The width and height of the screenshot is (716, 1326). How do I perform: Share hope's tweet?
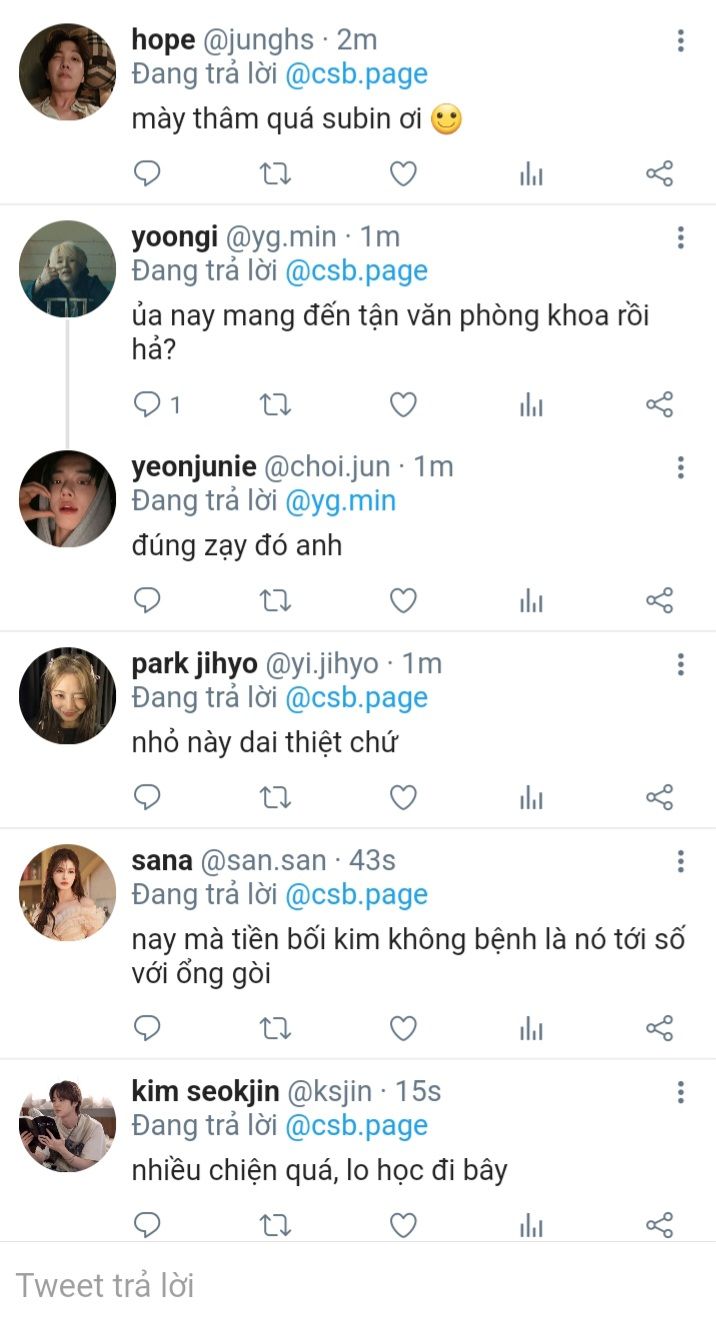(659, 174)
